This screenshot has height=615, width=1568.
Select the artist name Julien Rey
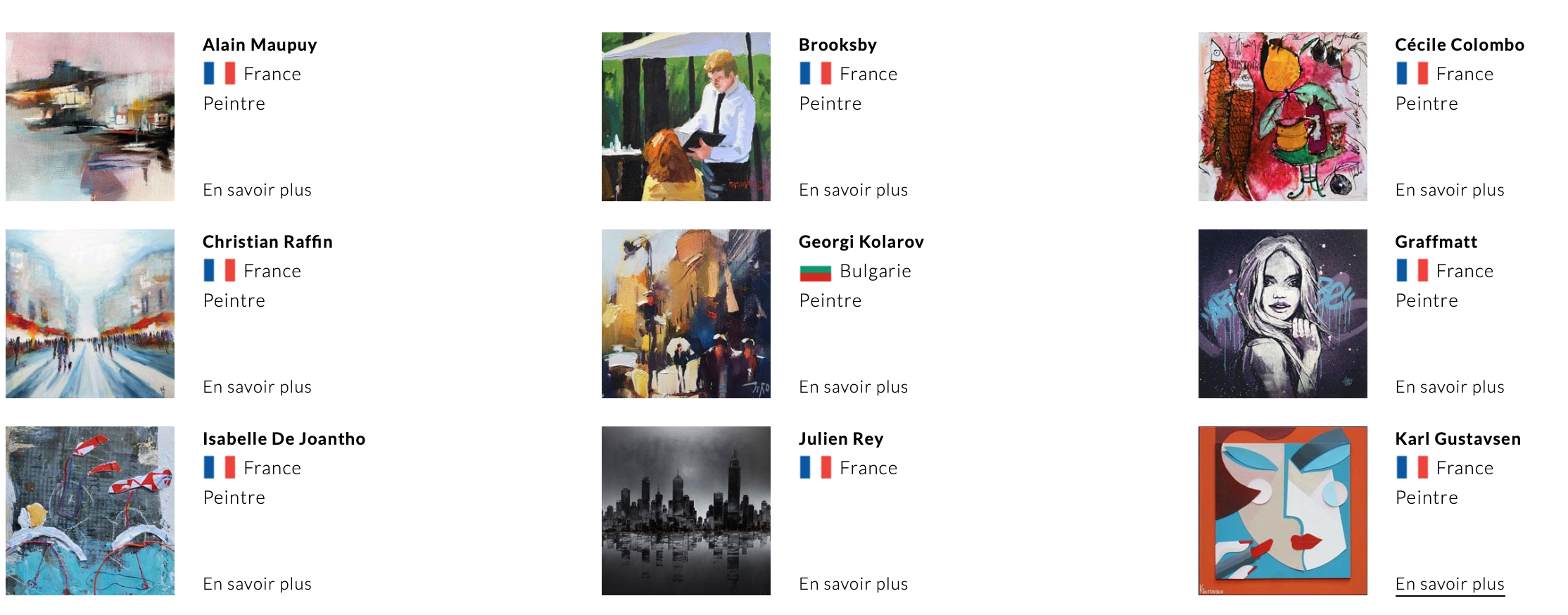click(840, 439)
